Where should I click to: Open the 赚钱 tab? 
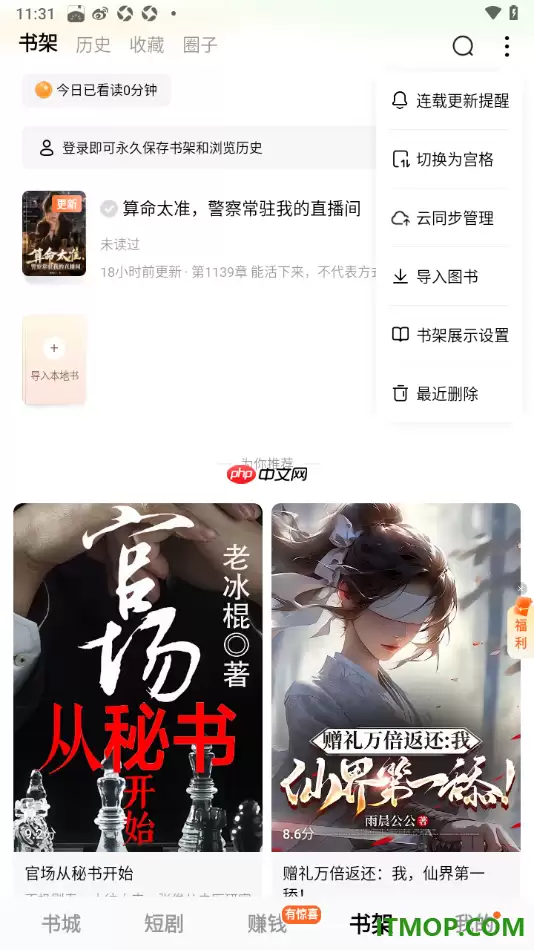[x=267, y=924]
